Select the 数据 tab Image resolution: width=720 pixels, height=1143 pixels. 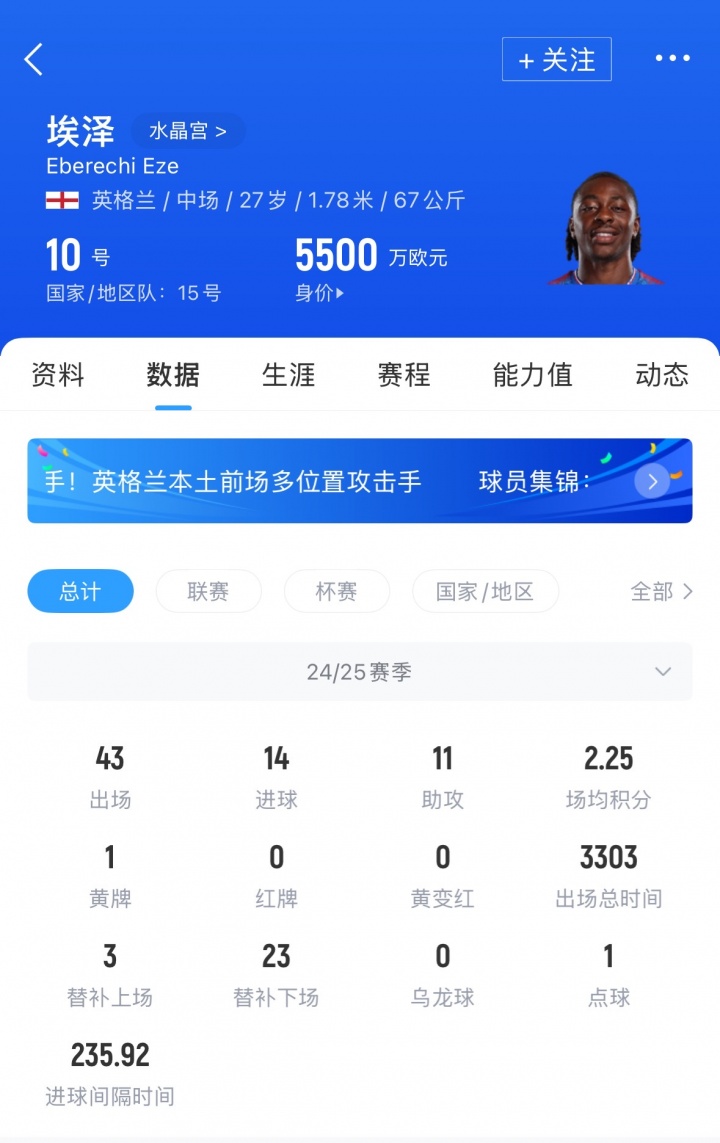tap(173, 375)
